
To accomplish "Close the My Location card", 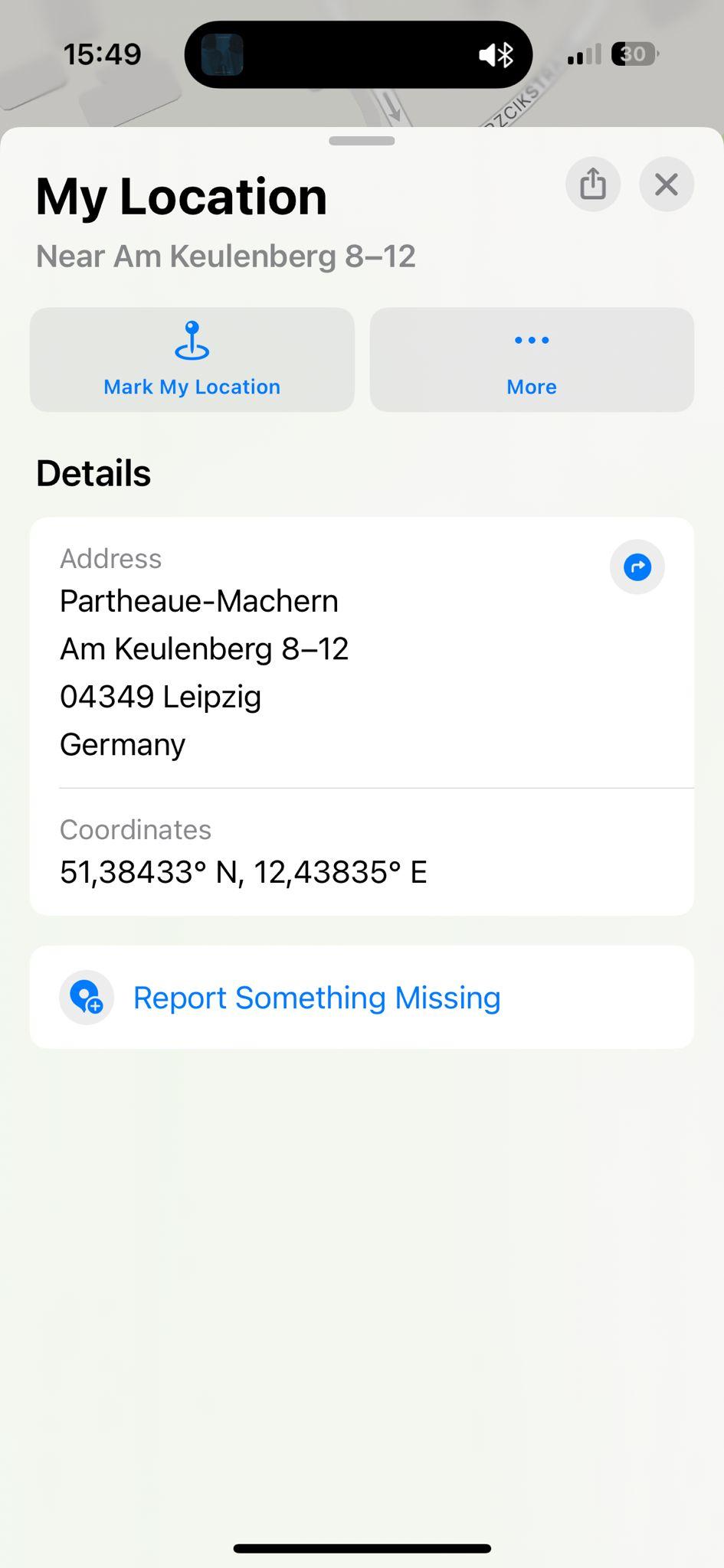I will click(667, 185).
